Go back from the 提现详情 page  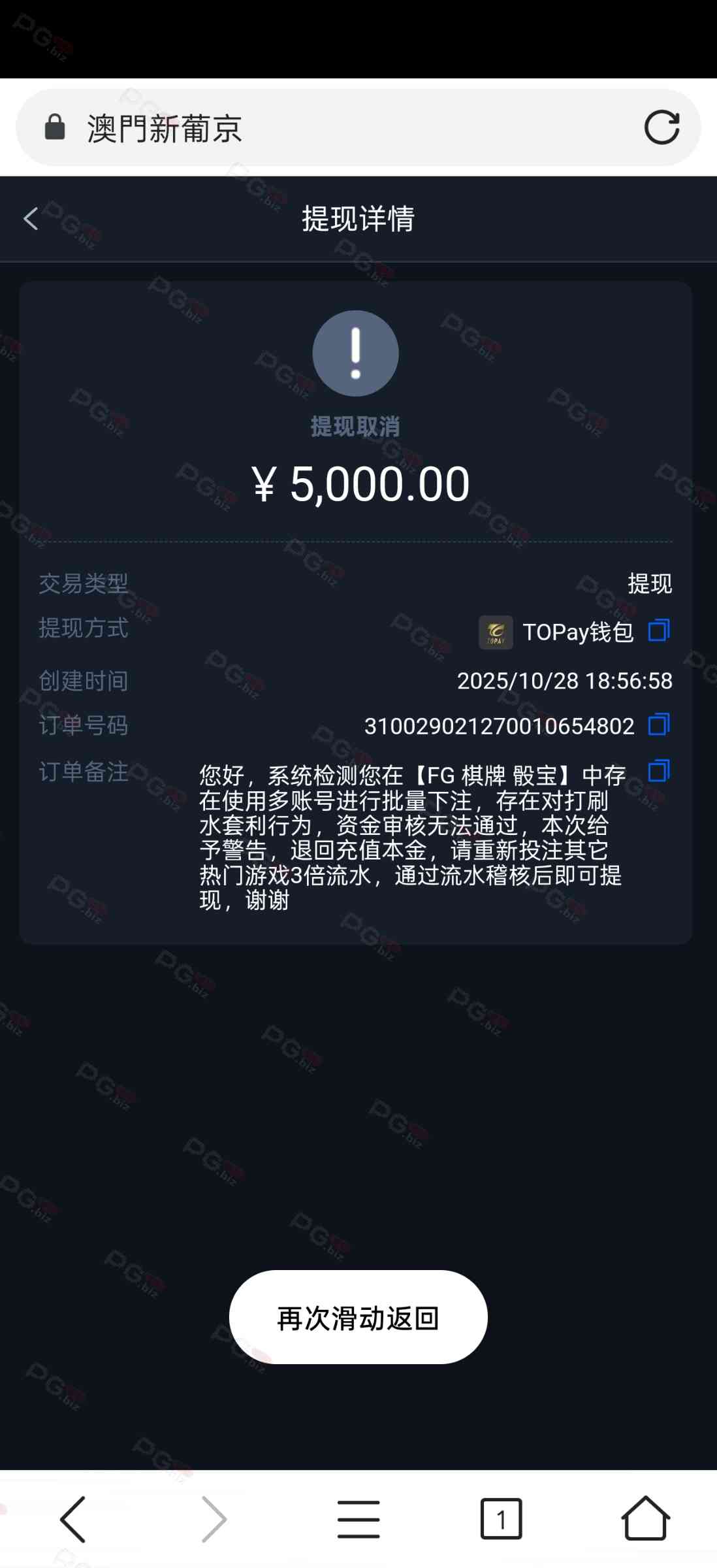pyautogui.click(x=31, y=218)
